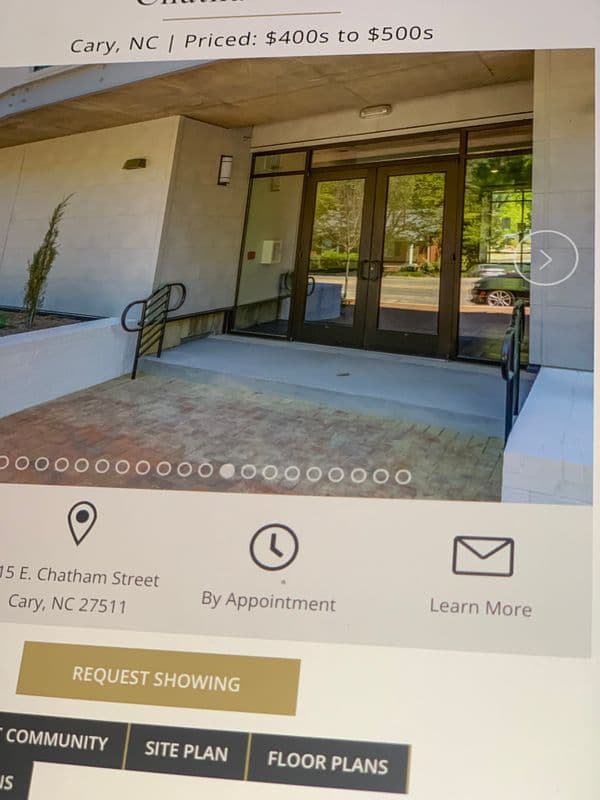Tap the Learn More envelope icon

(483, 556)
